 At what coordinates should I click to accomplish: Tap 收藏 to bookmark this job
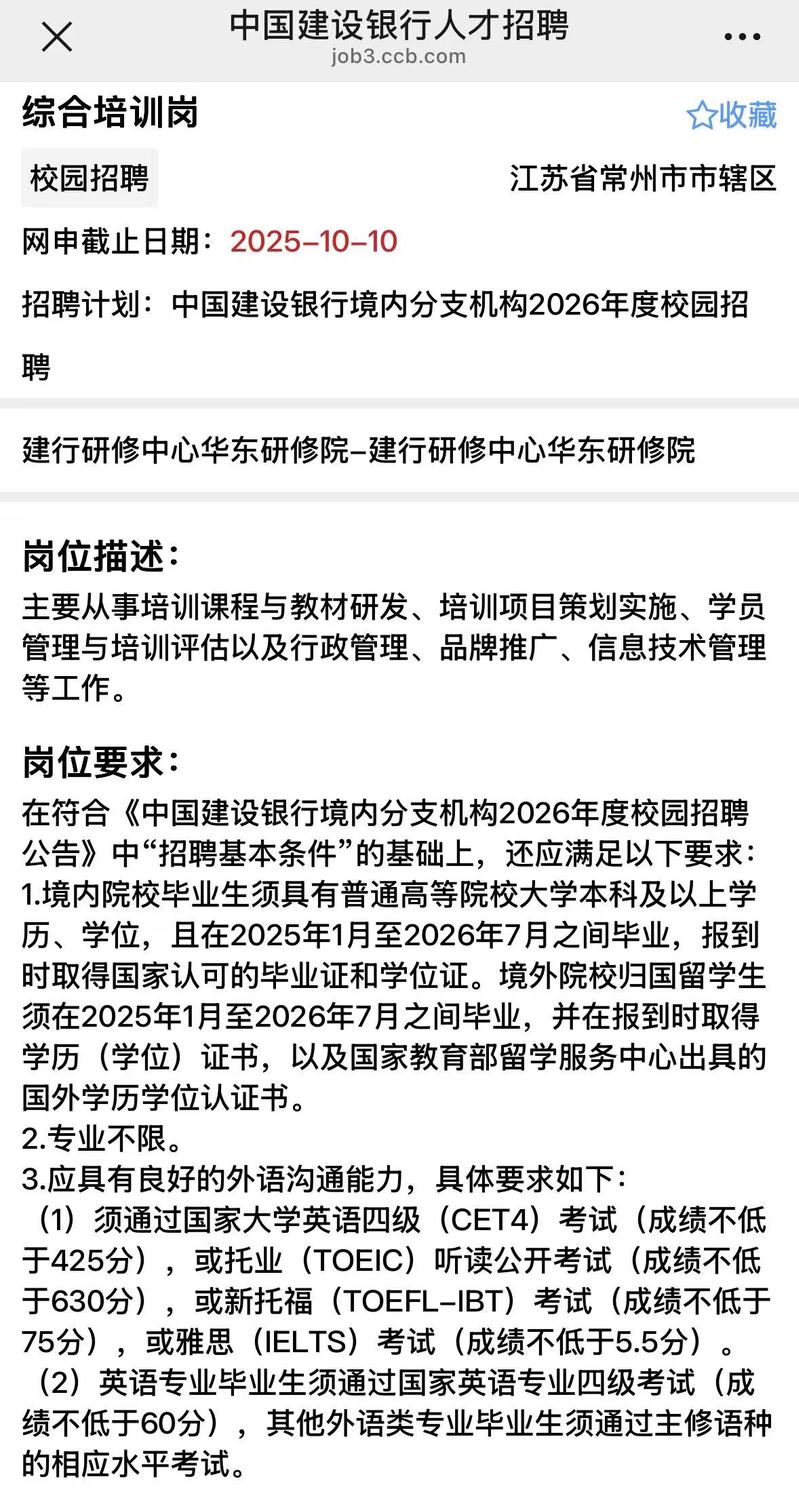pyautogui.click(x=731, y=115)
